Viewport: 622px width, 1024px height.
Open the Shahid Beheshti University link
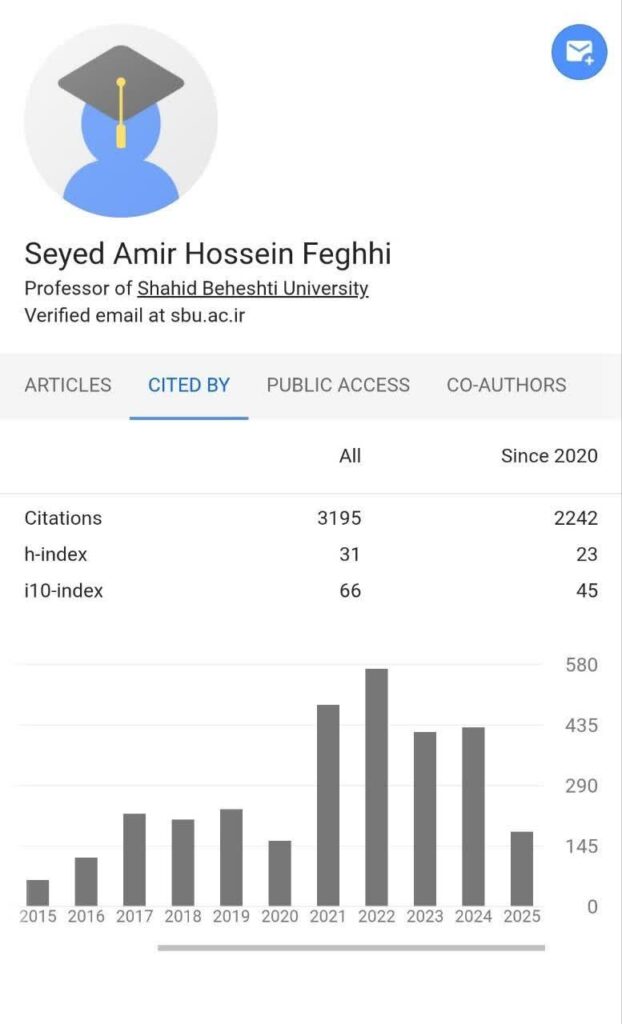[253, 288]
